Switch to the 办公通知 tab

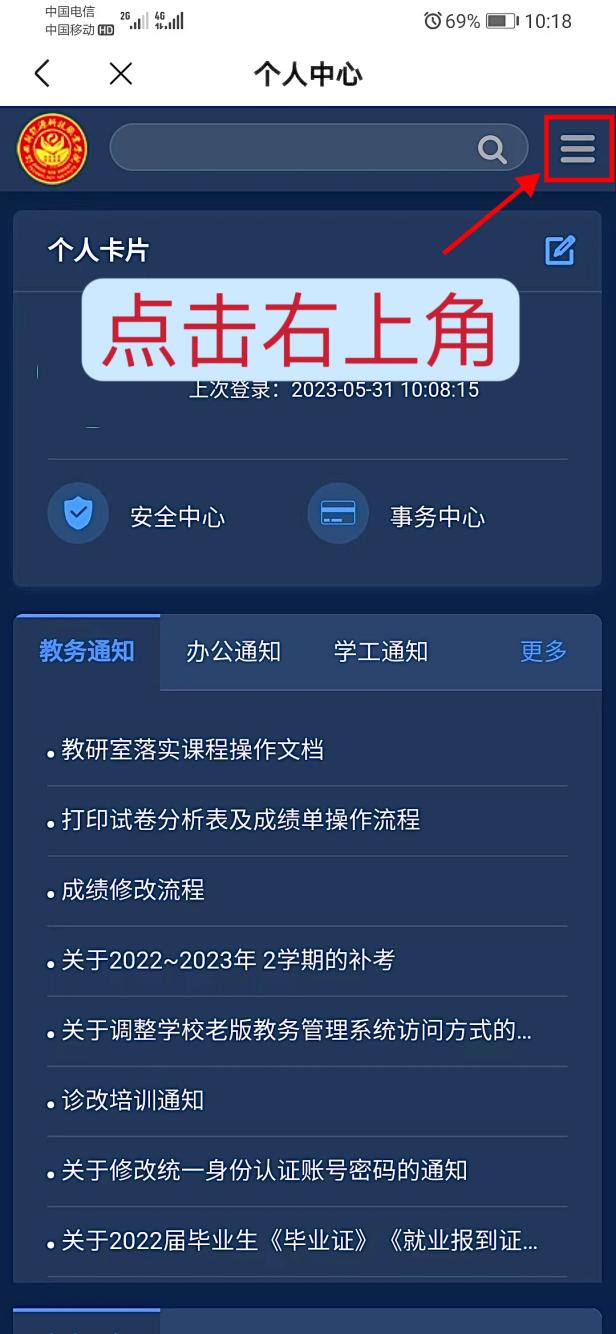tap(233, 651)
